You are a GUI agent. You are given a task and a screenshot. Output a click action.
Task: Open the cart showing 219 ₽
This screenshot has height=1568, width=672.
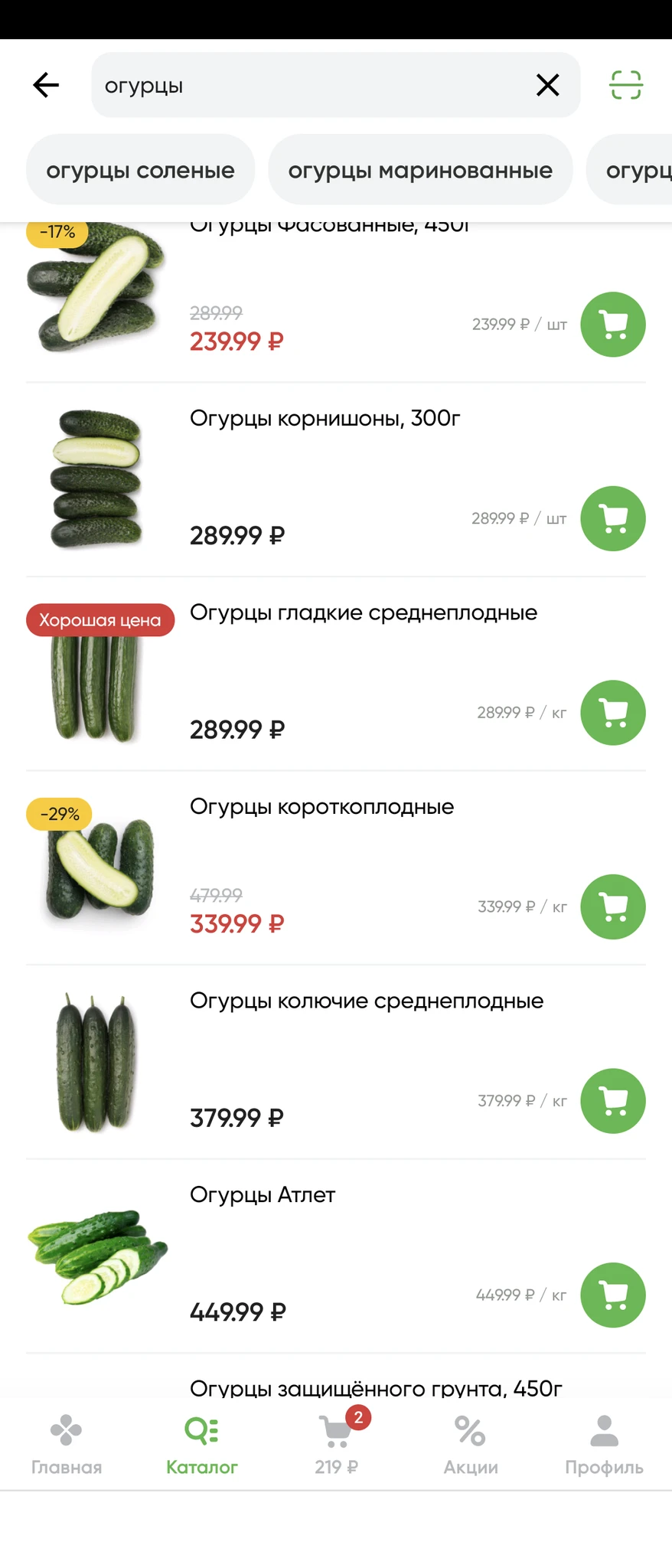[x=336, y=1445]
